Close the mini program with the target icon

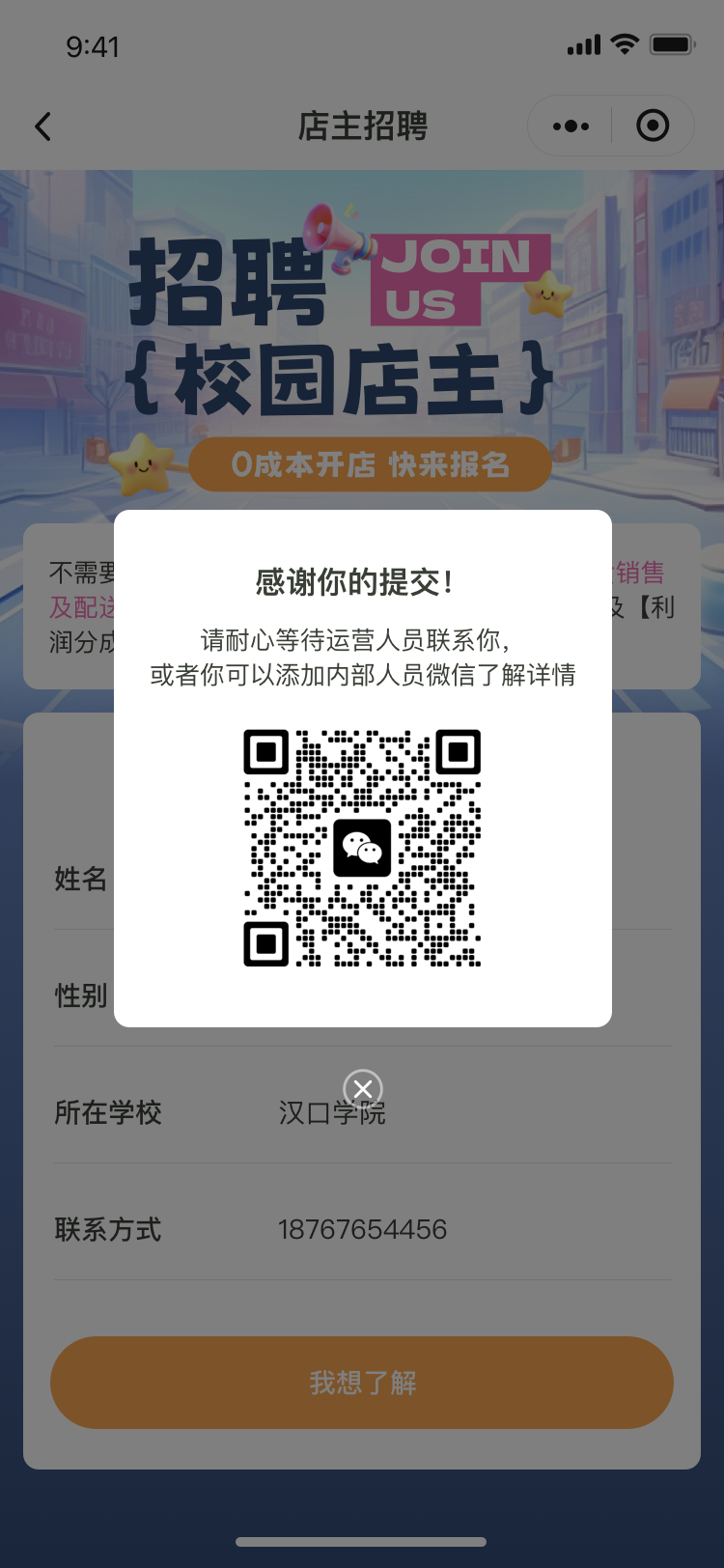(x=653, y=126)
